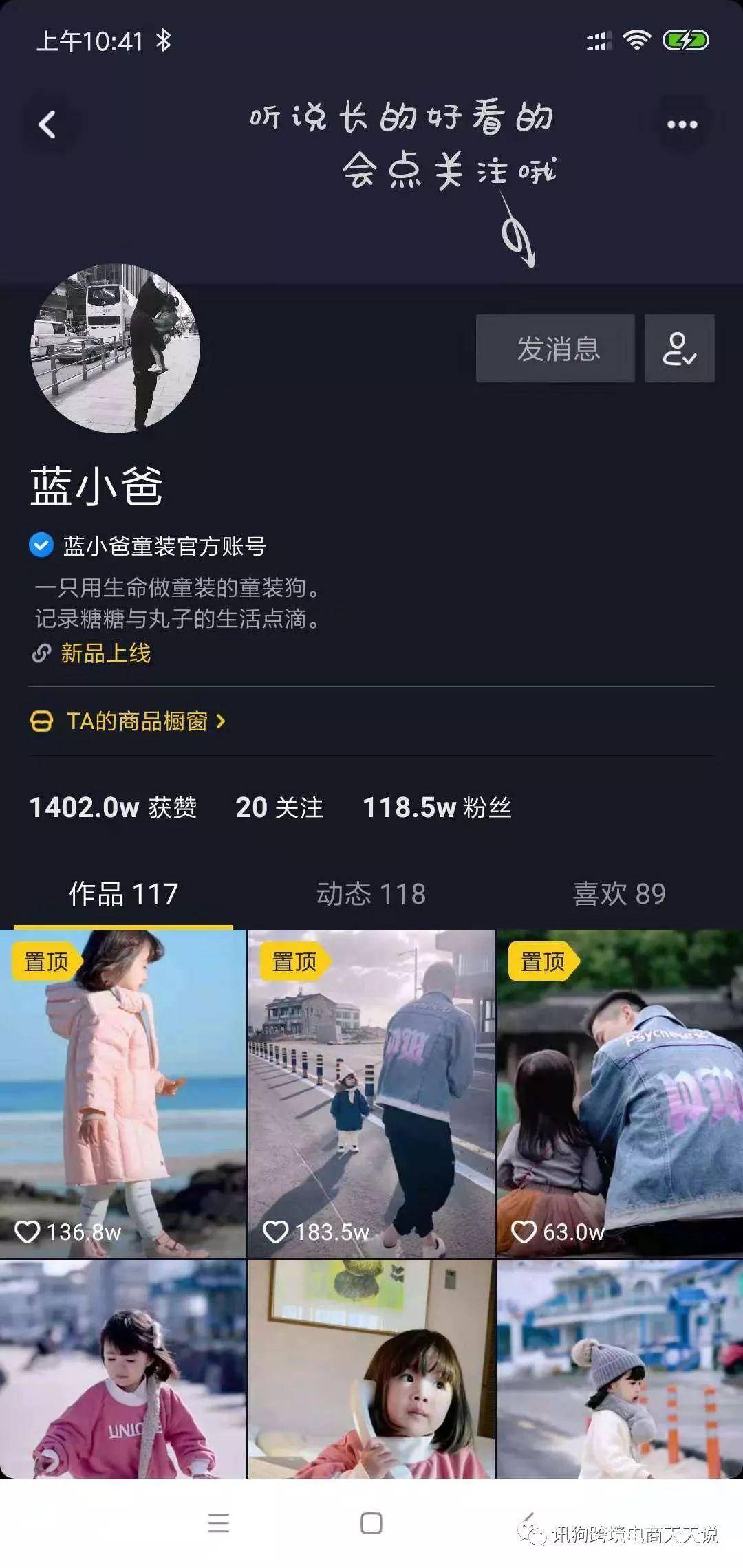The image size is (743, 1568).
Task: Open TA的商品橱窗 shop window
Action: 136,721
